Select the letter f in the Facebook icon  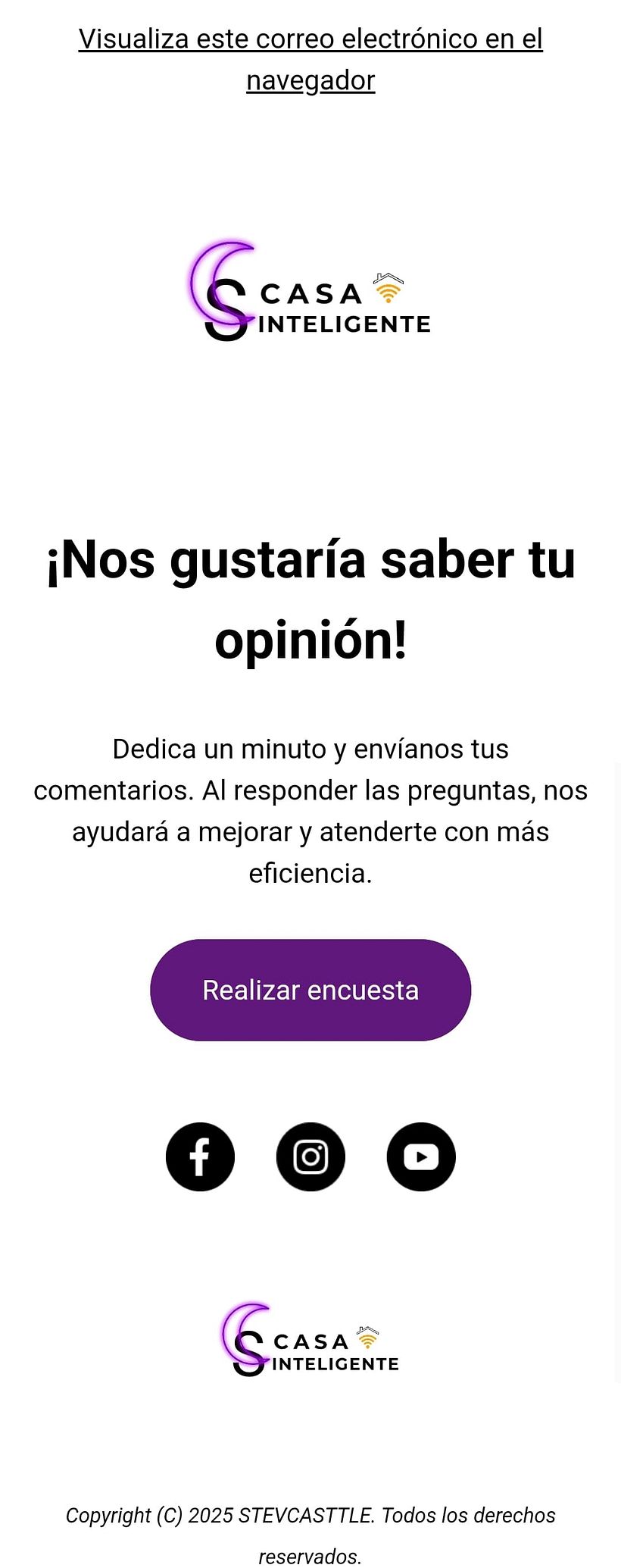pos(200,1156)
